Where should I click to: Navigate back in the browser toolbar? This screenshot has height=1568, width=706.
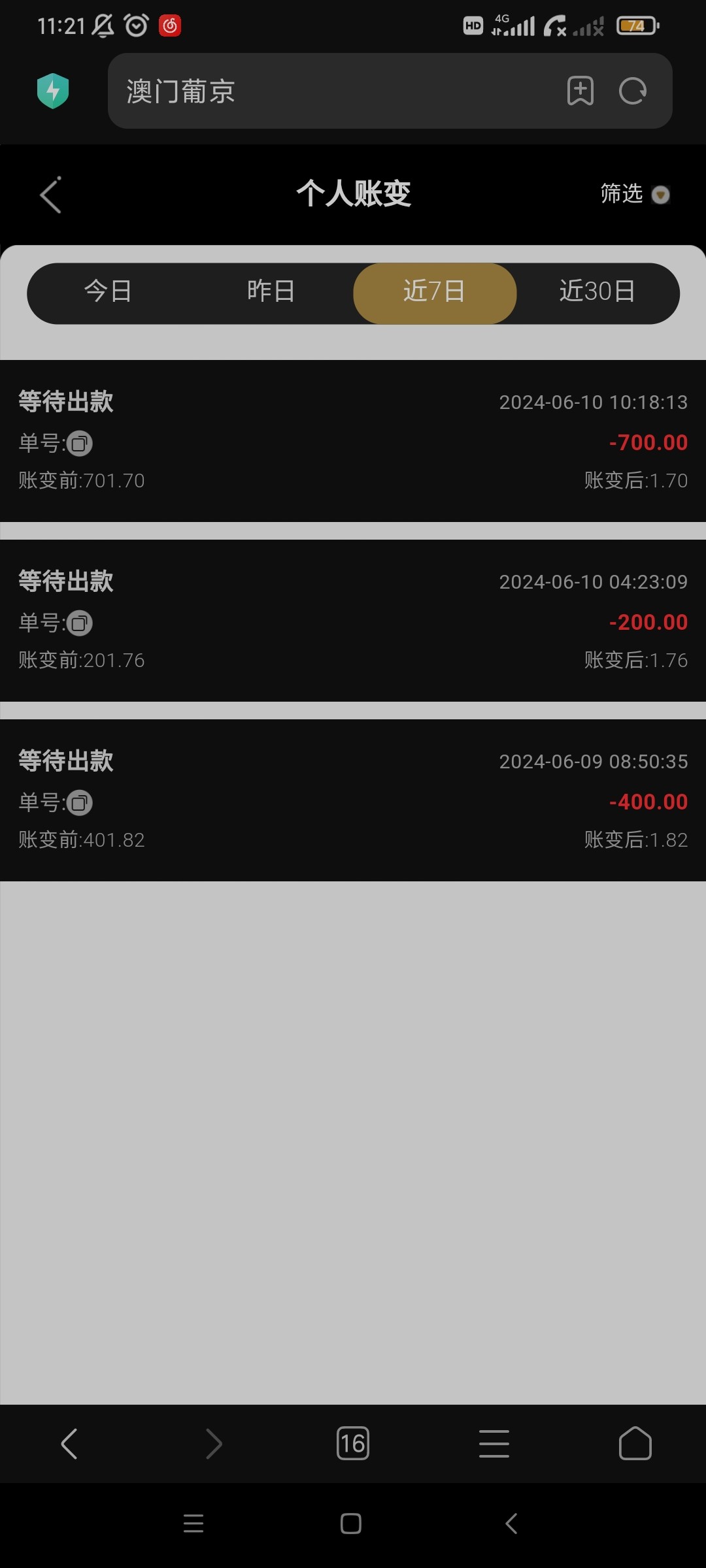coord(69,1443)
